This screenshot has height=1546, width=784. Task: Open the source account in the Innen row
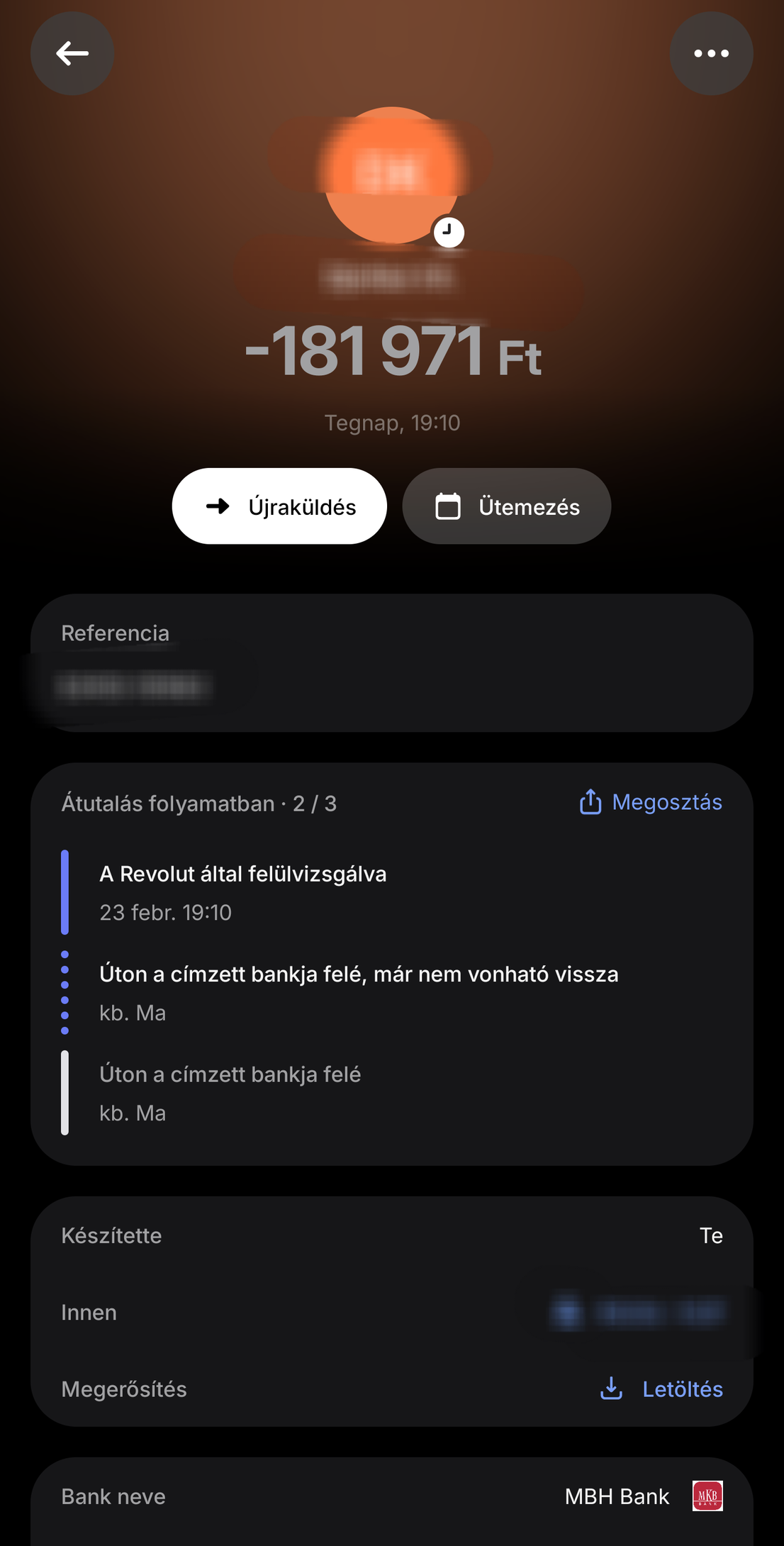638,1312
